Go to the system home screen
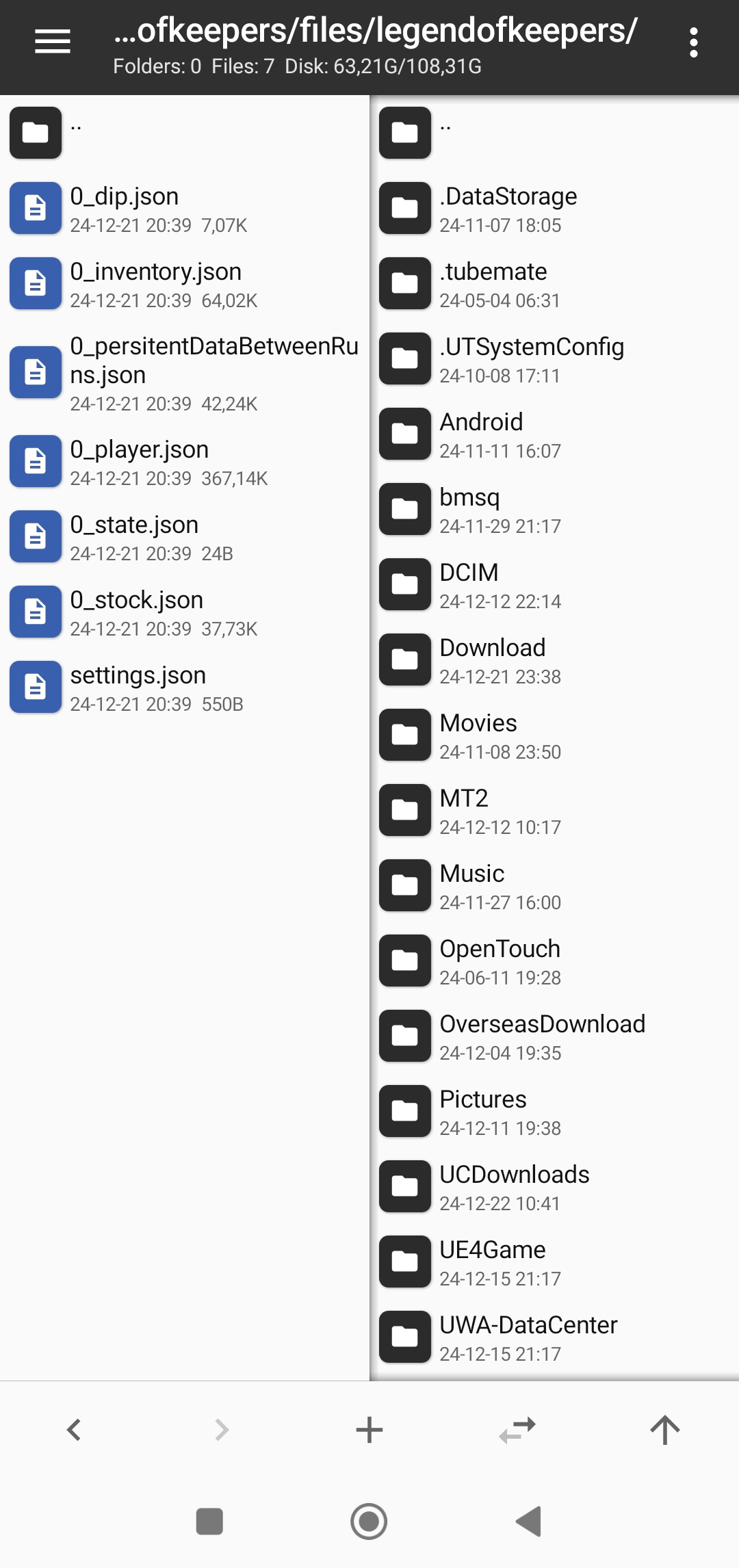Screen dimensions: 739x1568 click(369, 1521)
